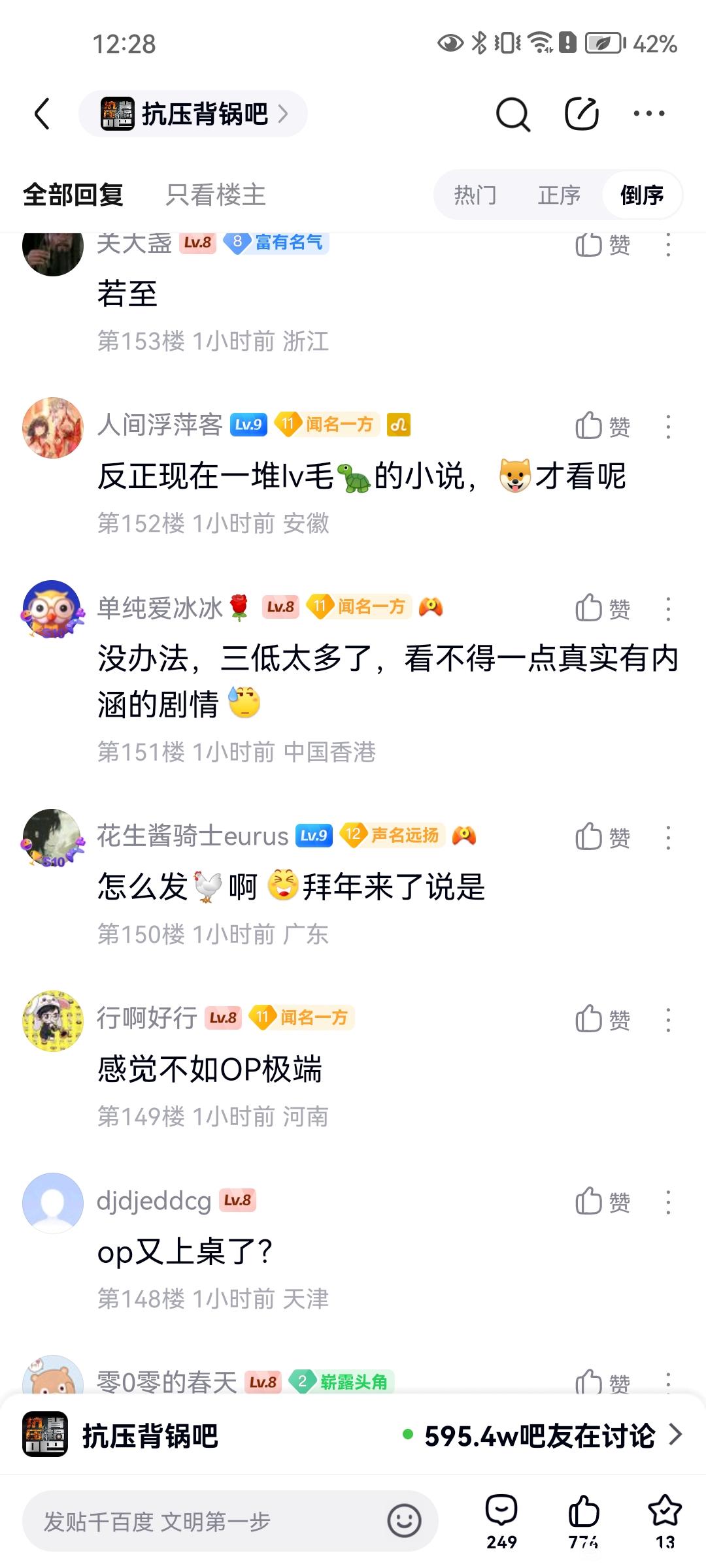
Task: Like djdjeddcg's reply
Action: click(602, 1201)
